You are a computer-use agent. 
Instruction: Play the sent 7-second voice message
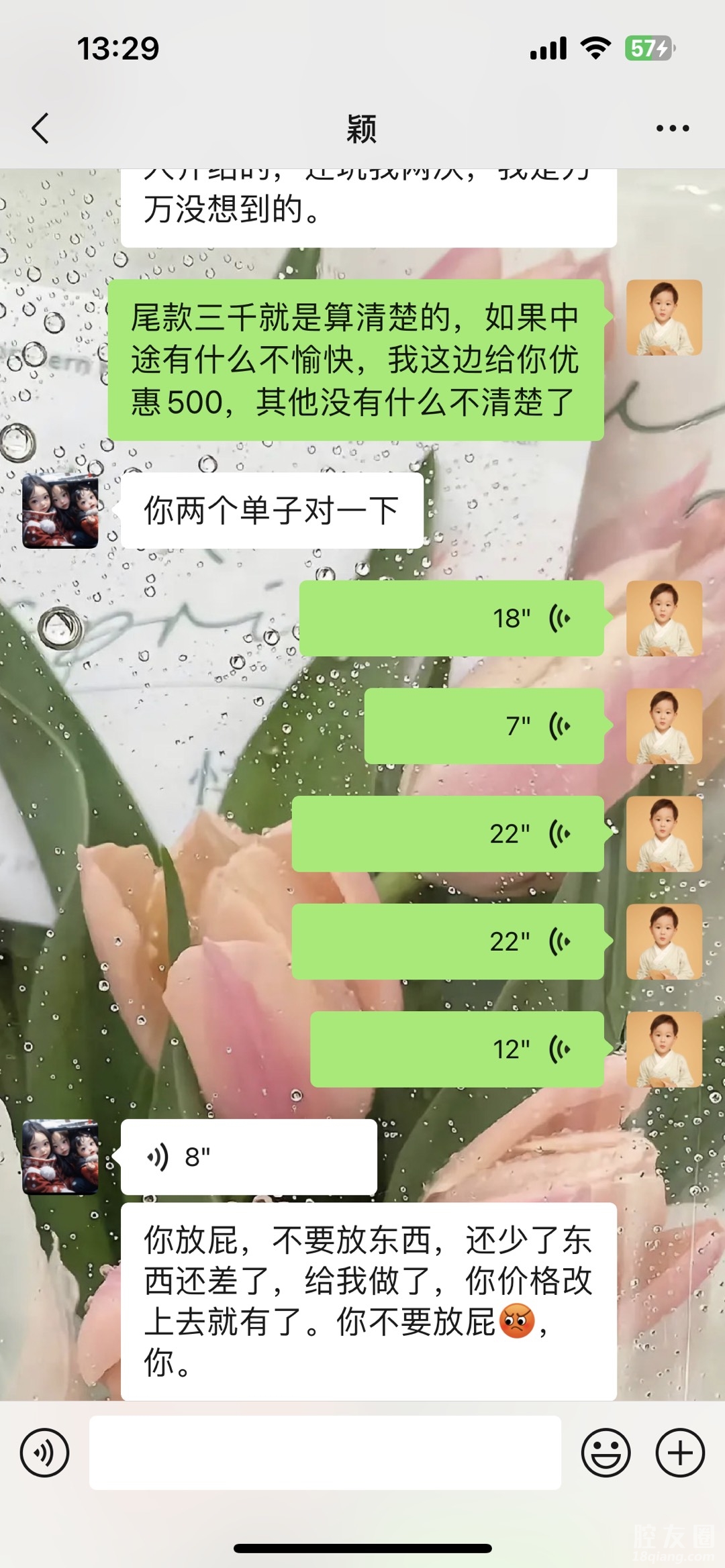pyautogui.click(x=483, y=726)
